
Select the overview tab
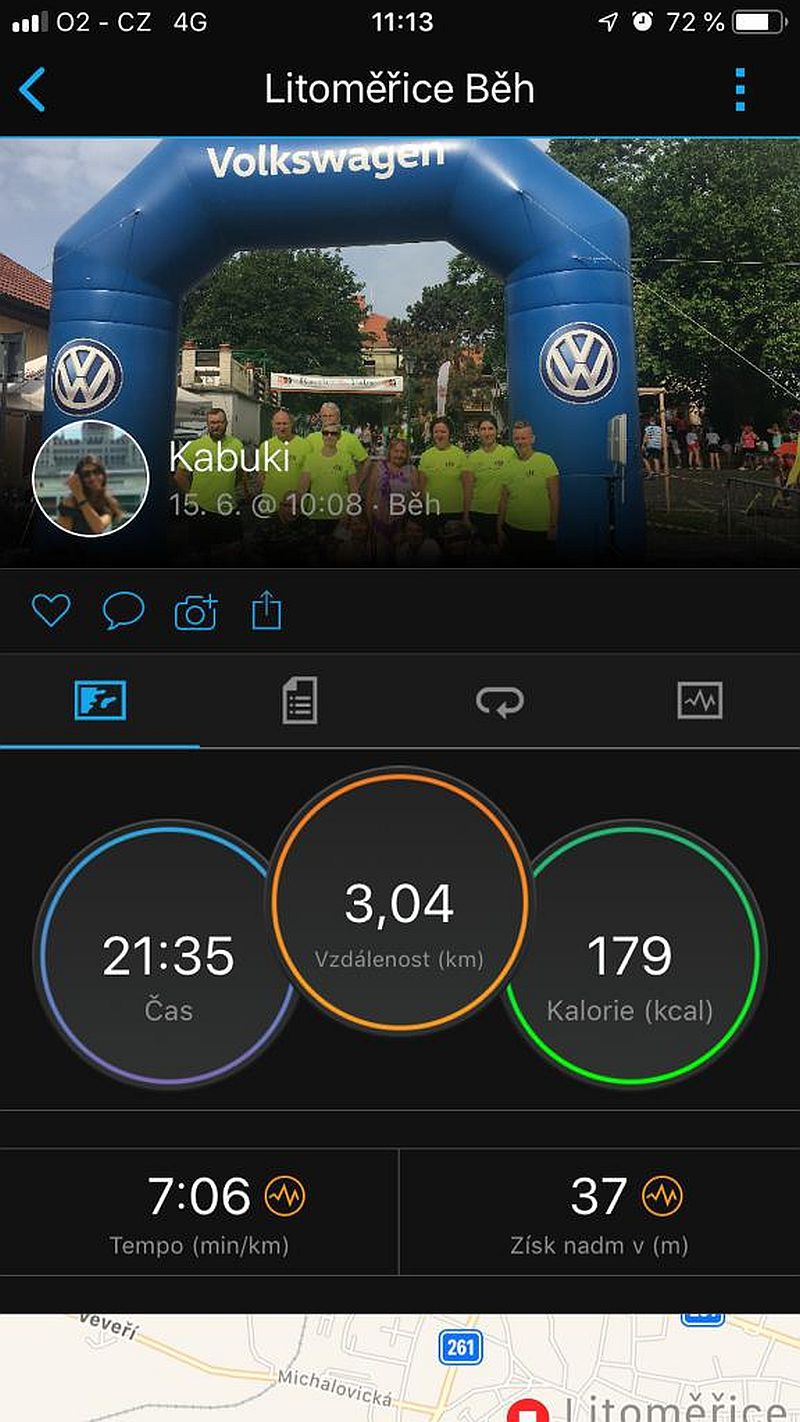(100, 701)
